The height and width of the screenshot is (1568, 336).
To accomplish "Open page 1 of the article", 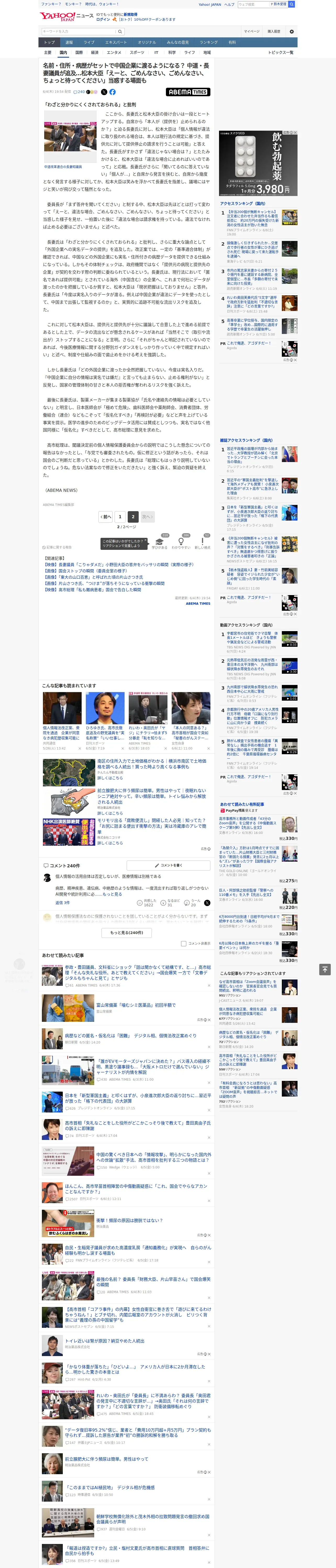I will (x=120, y=517).
